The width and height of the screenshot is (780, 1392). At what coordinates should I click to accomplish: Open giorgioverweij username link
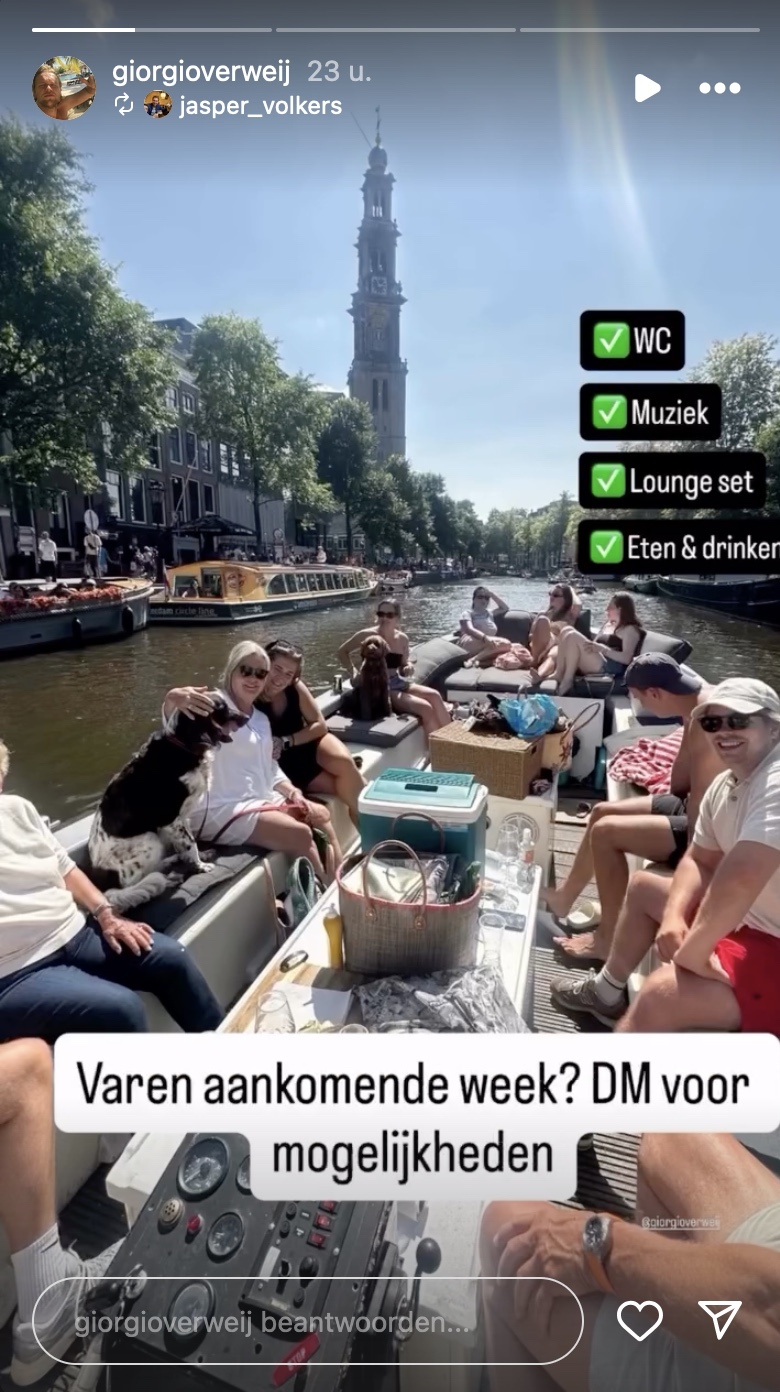201,72
